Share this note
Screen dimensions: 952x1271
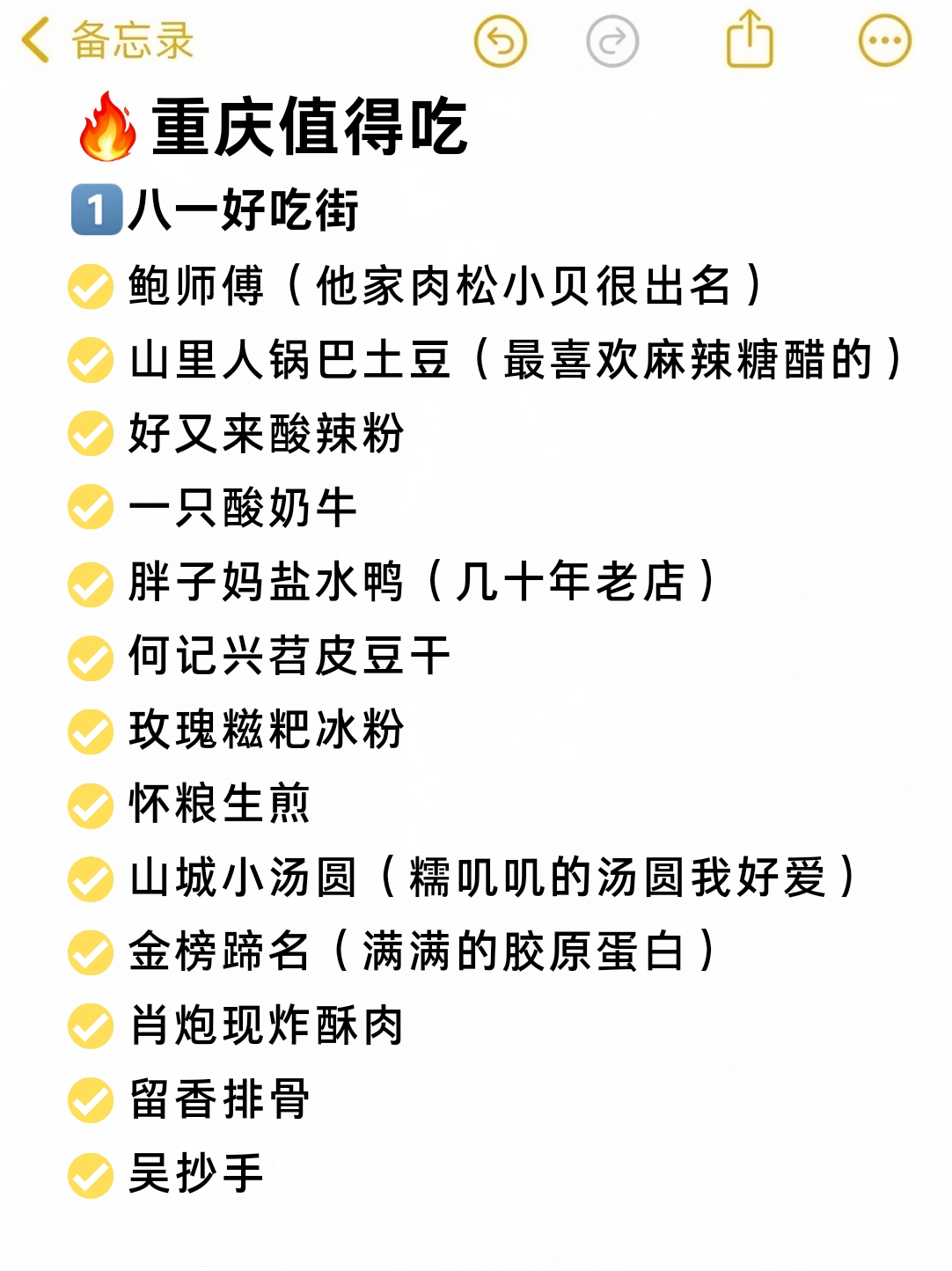tap(750, 39)
